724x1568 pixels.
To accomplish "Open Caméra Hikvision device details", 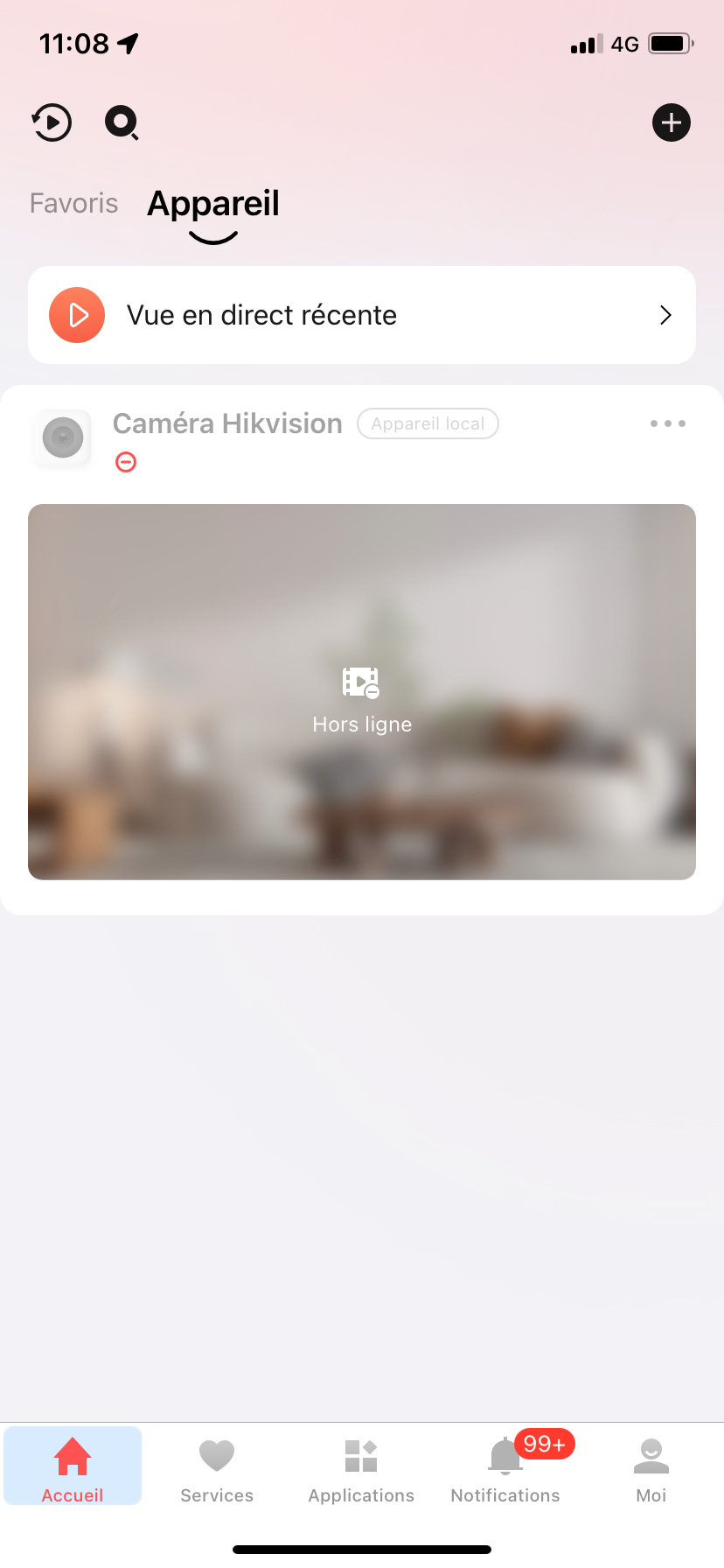I will click(x=227, y=423).
